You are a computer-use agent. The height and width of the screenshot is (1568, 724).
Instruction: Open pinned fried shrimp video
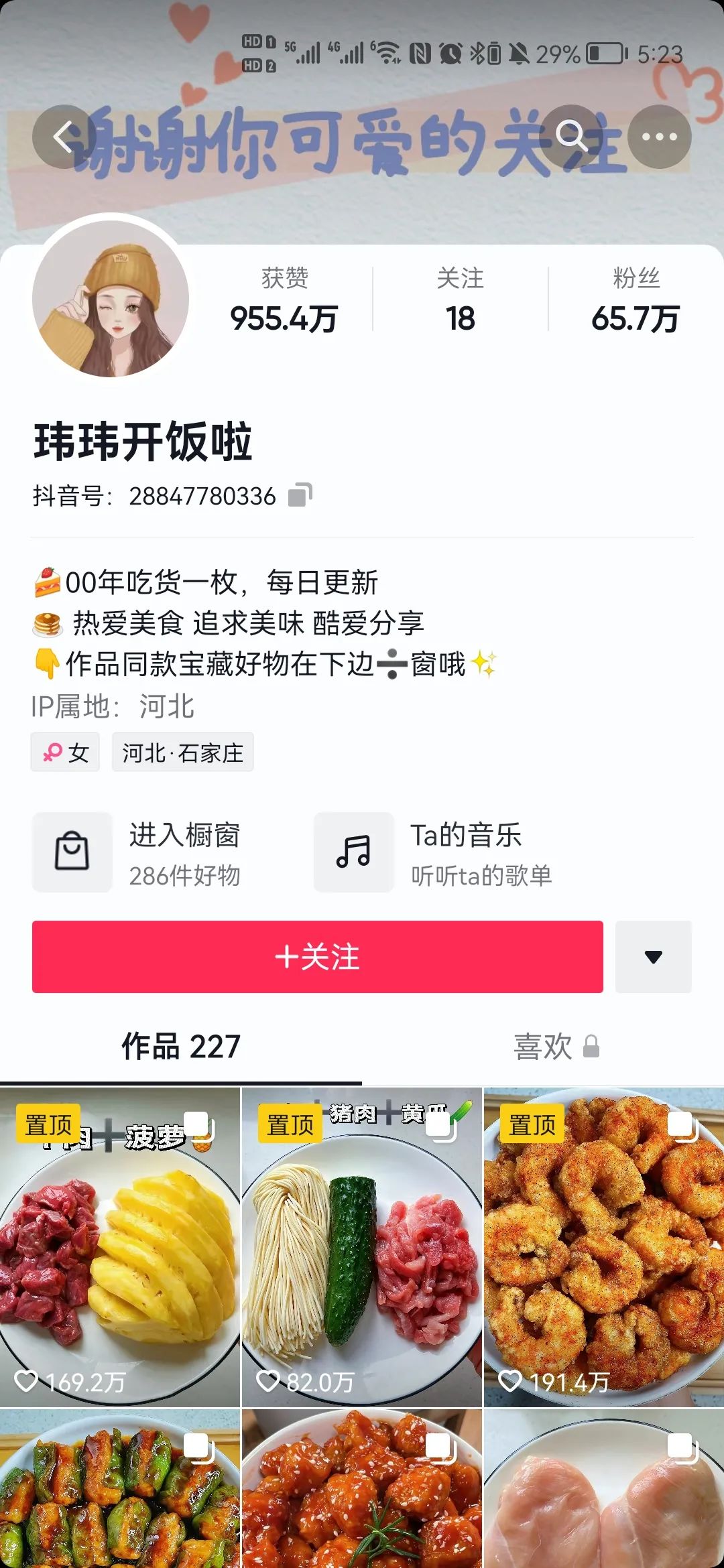[x=603, y=1246]
